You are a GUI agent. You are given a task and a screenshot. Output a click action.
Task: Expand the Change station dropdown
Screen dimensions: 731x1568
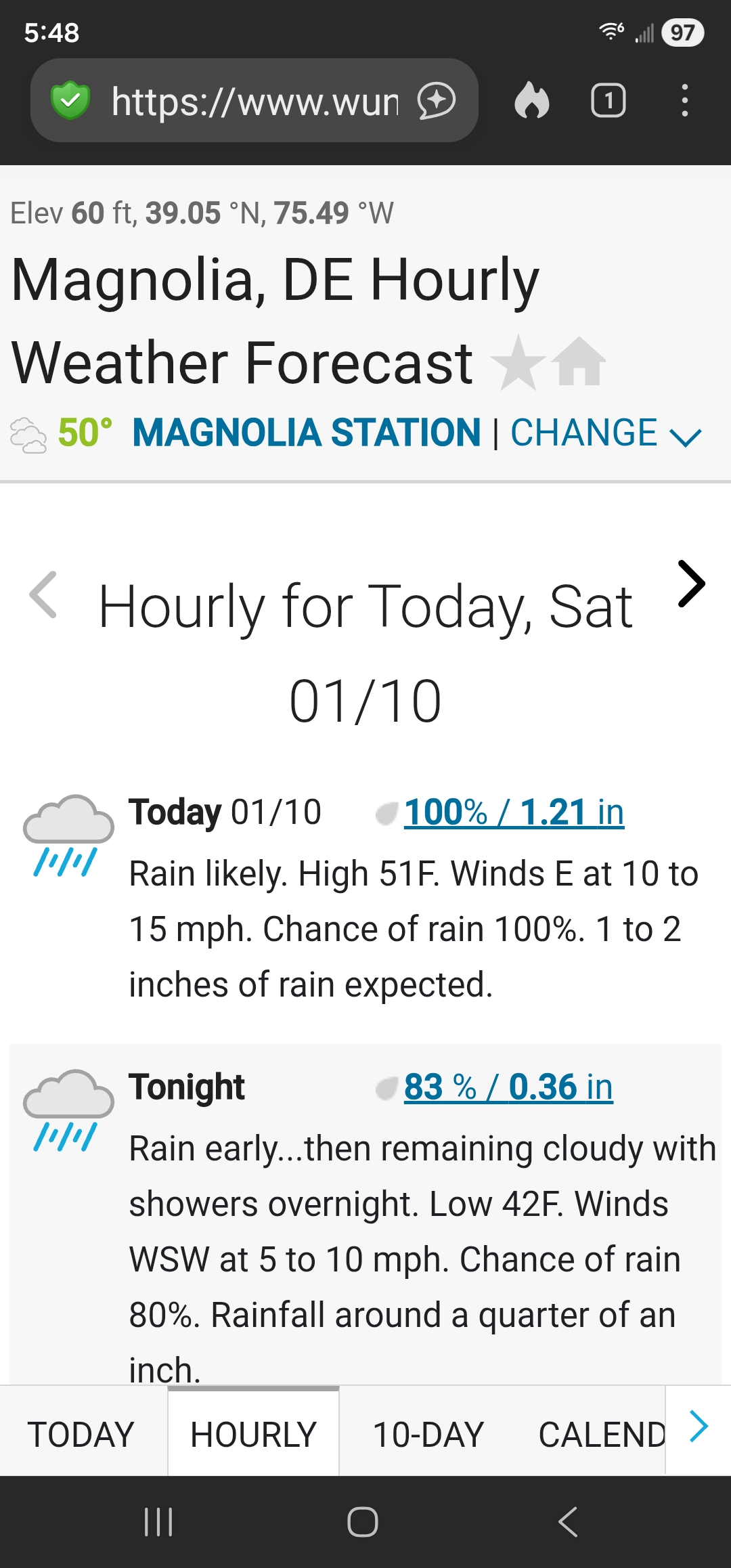[606, 433]
